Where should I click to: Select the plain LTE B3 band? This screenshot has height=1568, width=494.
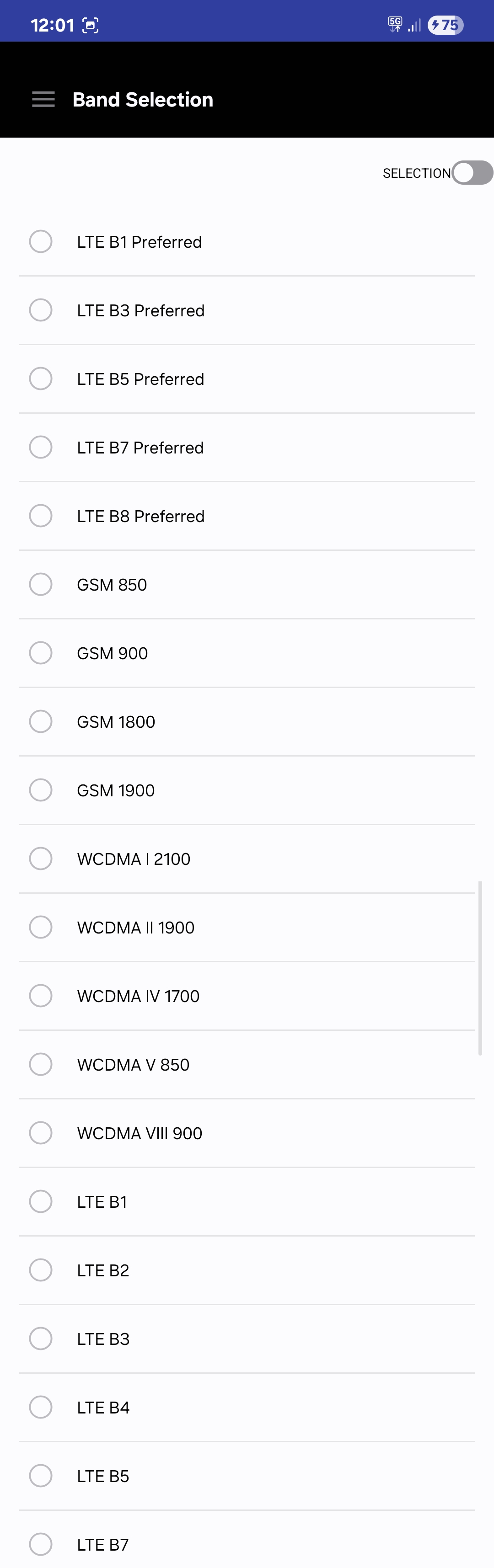41,1339
